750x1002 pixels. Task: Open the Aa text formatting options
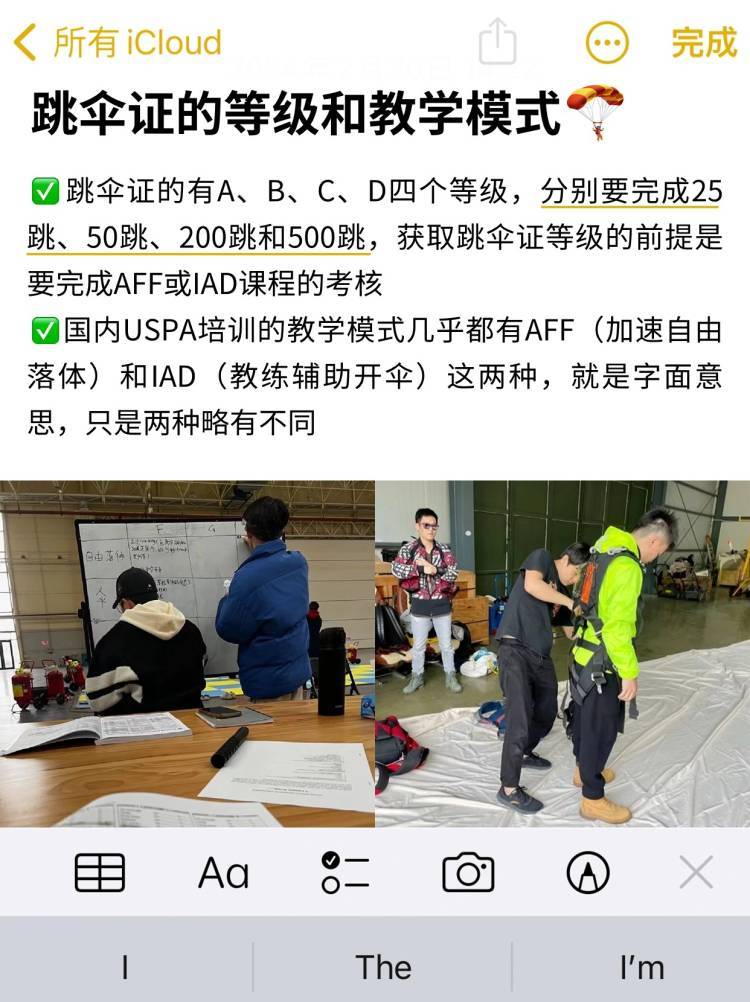[223, 873]
